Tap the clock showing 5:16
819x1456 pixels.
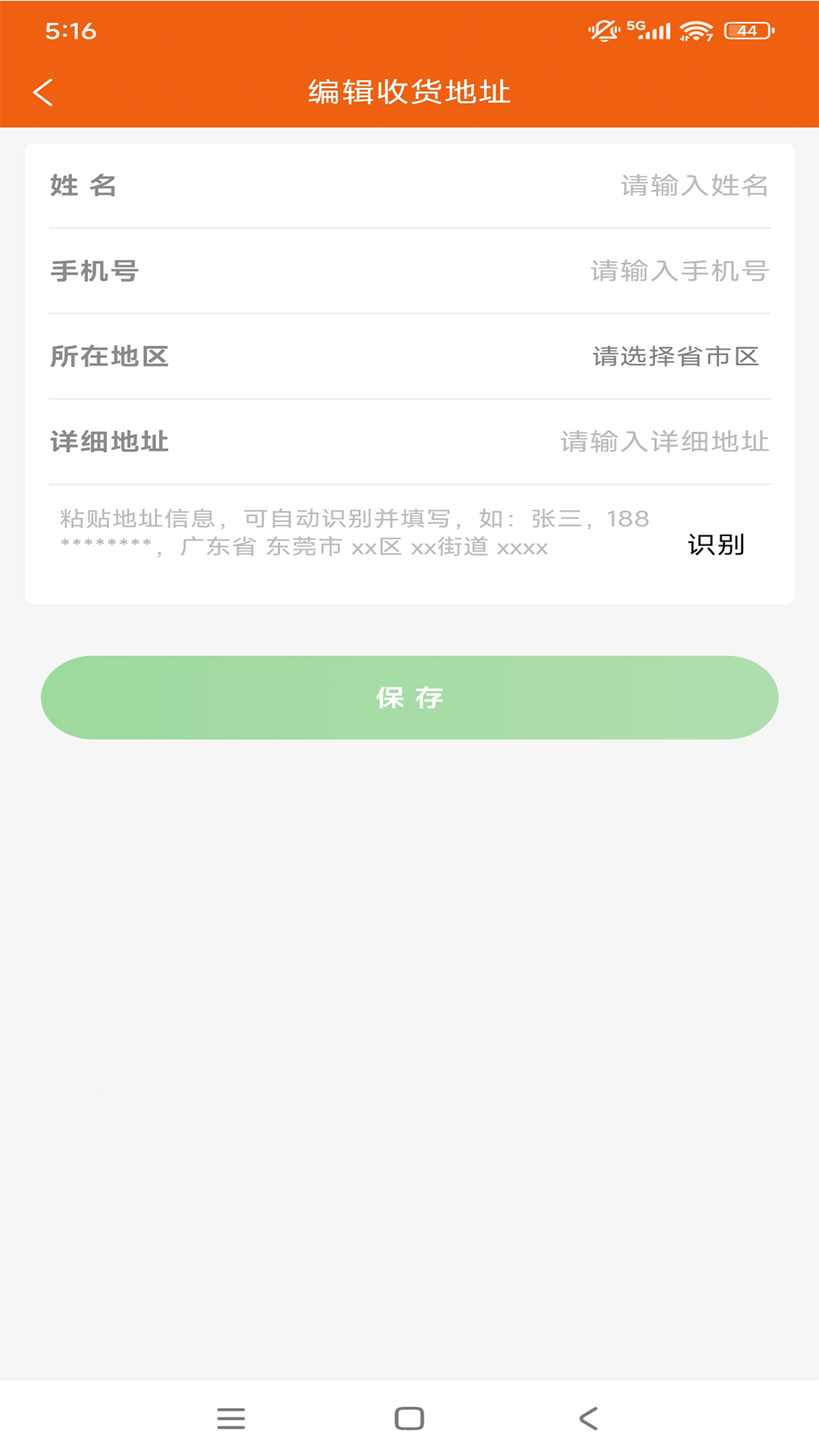71,31
